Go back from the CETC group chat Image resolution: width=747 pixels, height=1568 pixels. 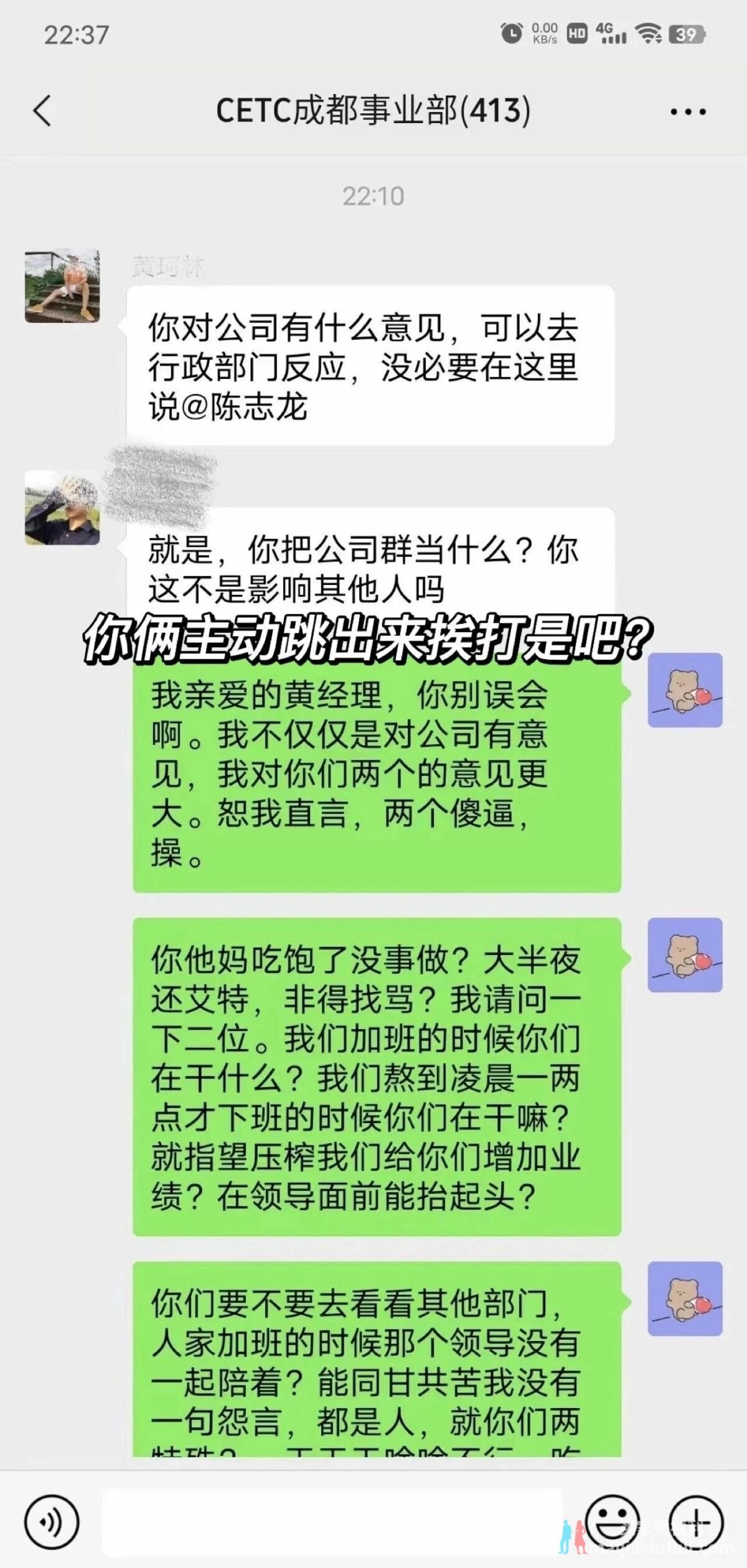coord(42,111)
